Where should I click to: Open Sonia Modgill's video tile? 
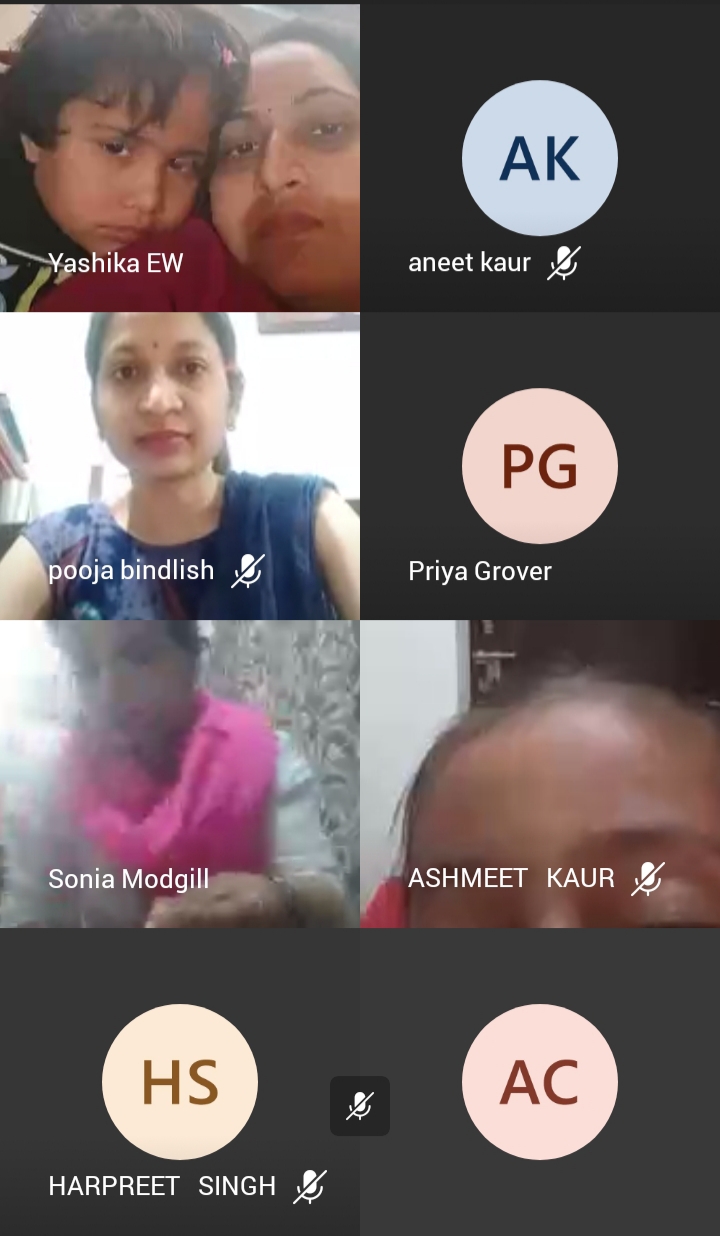tap(180, 774)
